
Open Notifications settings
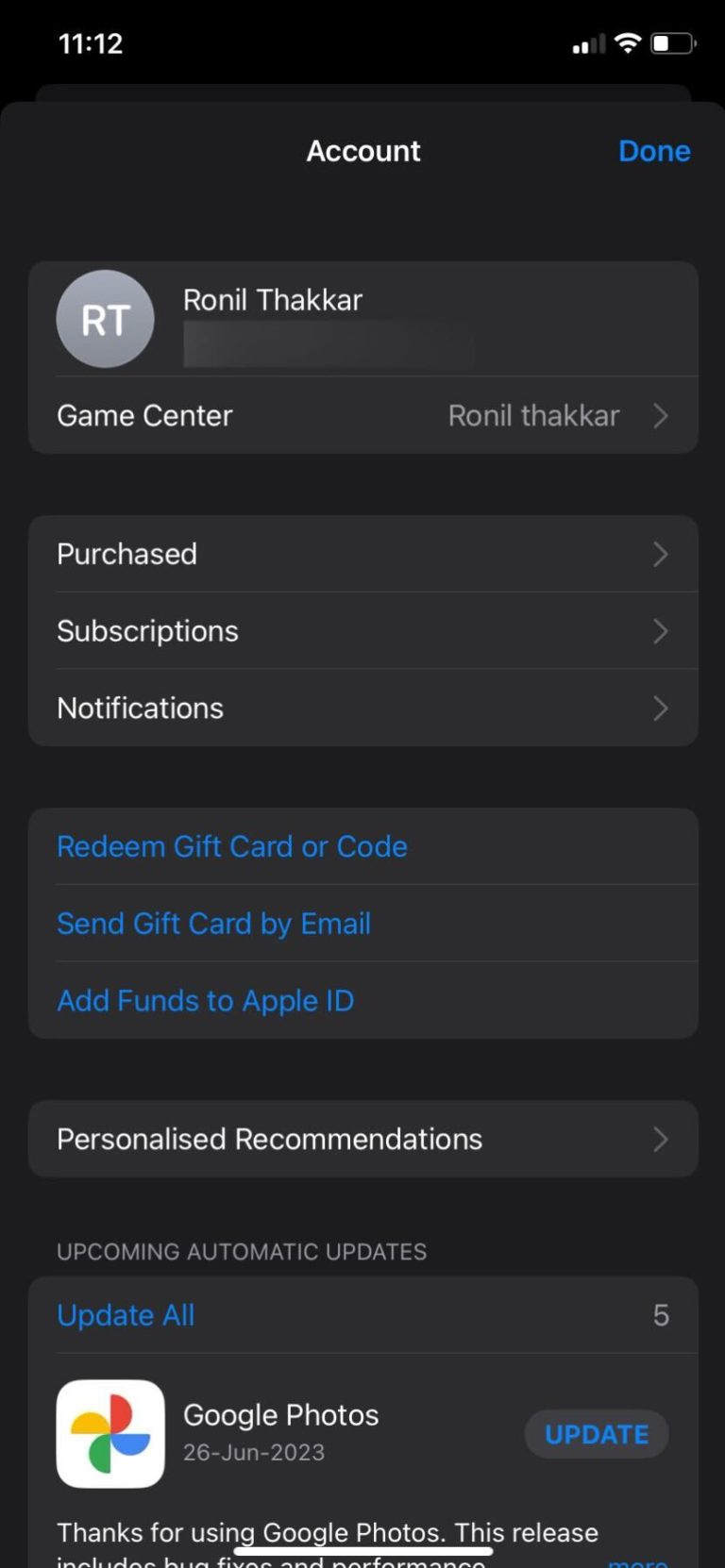coord(362,709)
